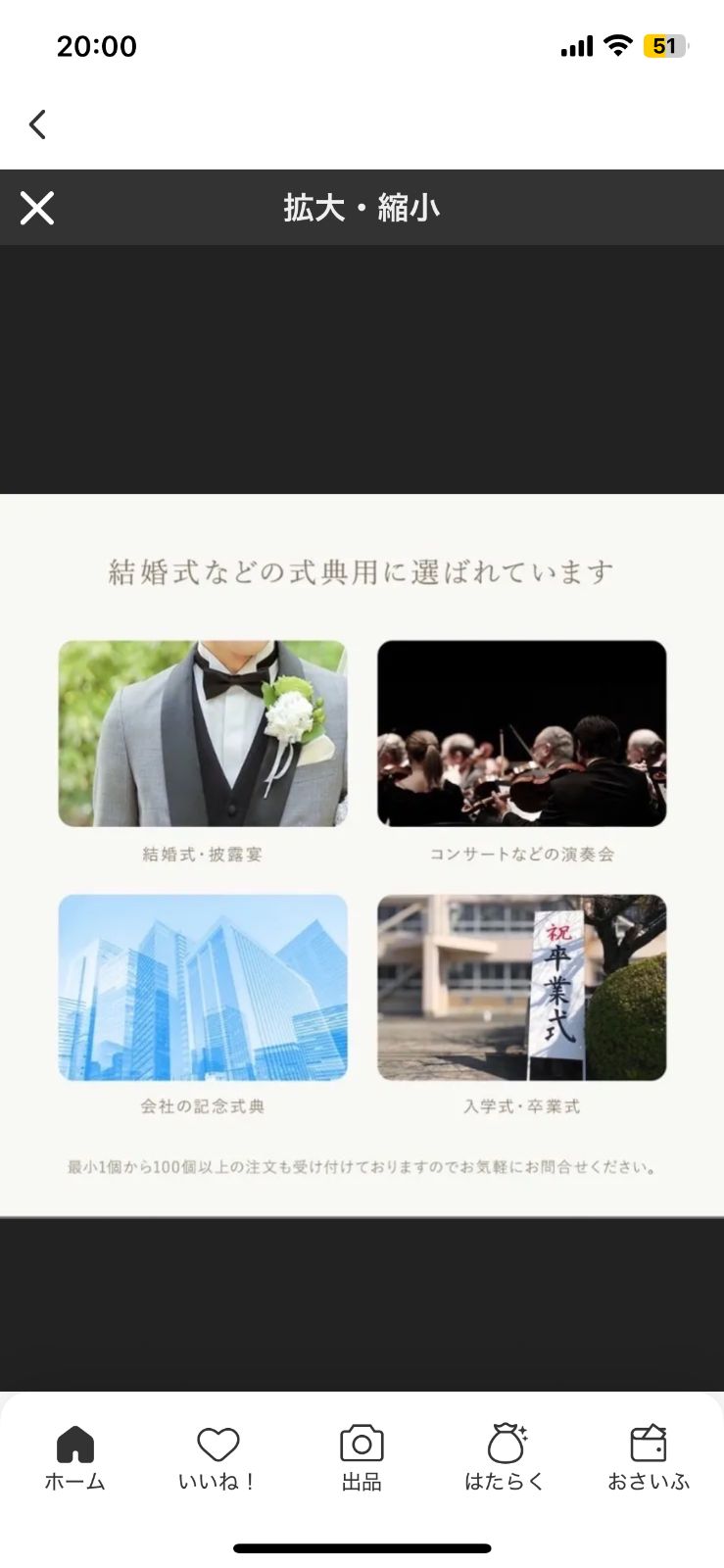Open the おさいふ wallet tab

[x=648, y=1457]
